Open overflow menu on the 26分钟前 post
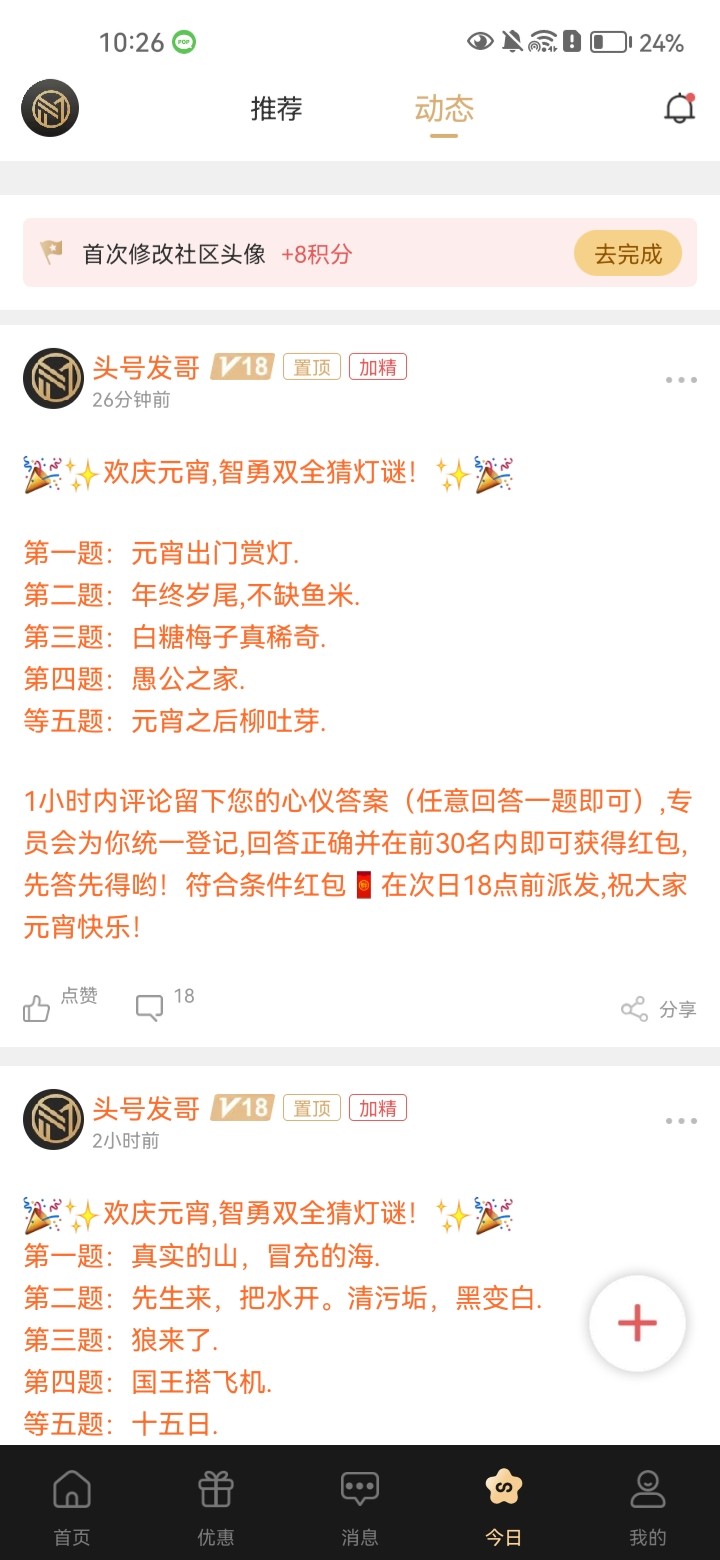The height and width of the screenshot is (1560, 720). (x=681, y=380)
